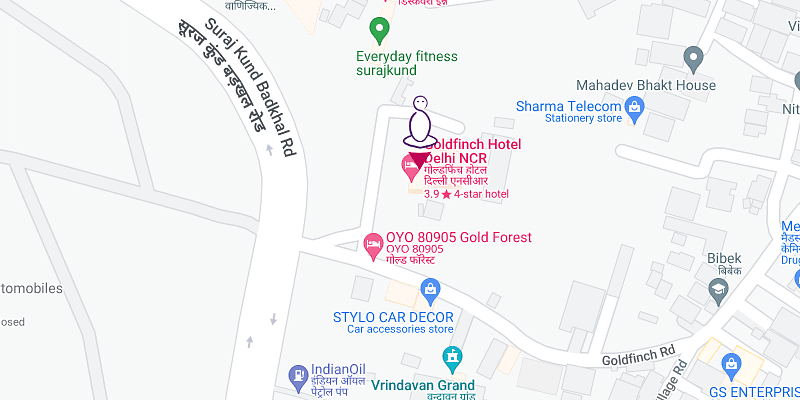Open the Bibek school marker
This screenshot has height=400, width=800.
(x=717, y=289)
